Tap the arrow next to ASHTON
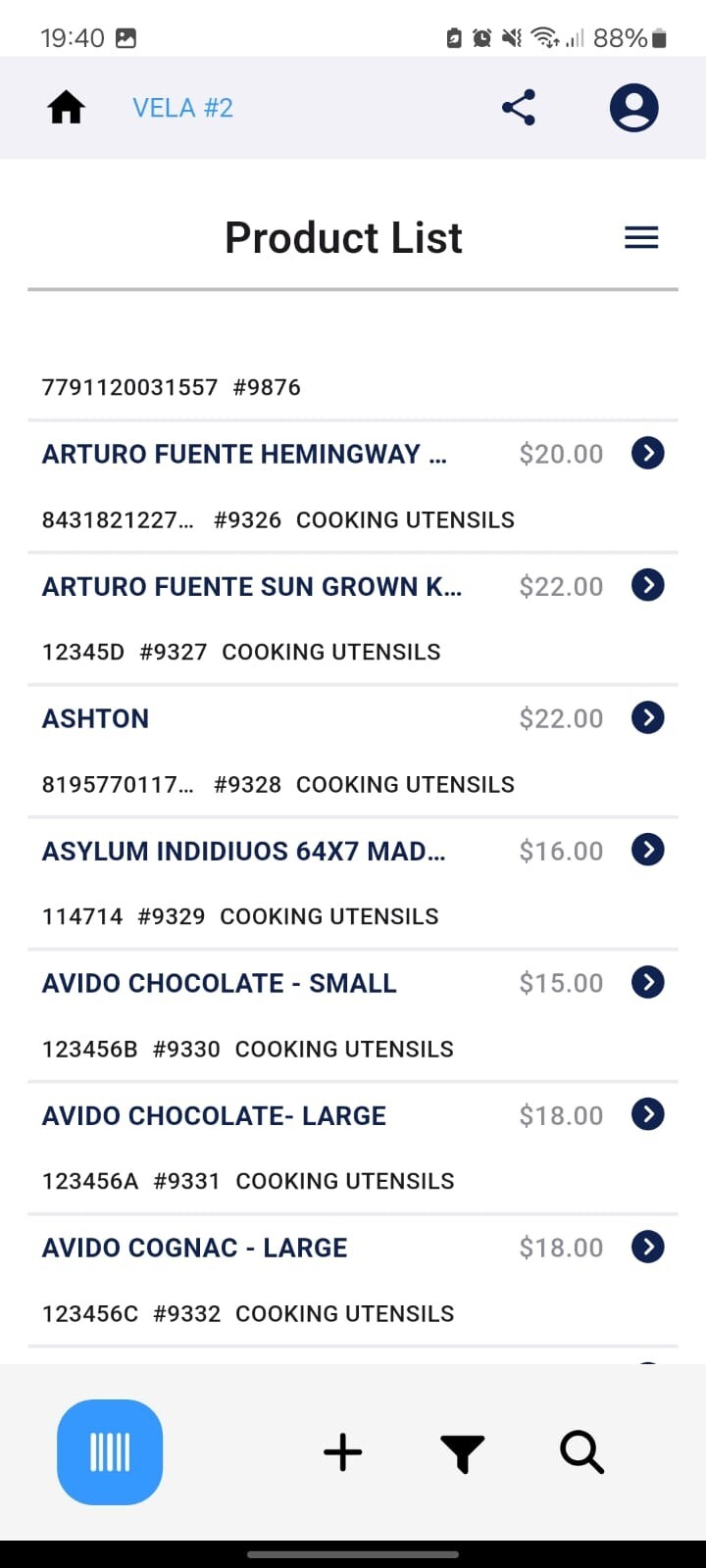The width and height of the screenshot is (706, 1568). 648,717
